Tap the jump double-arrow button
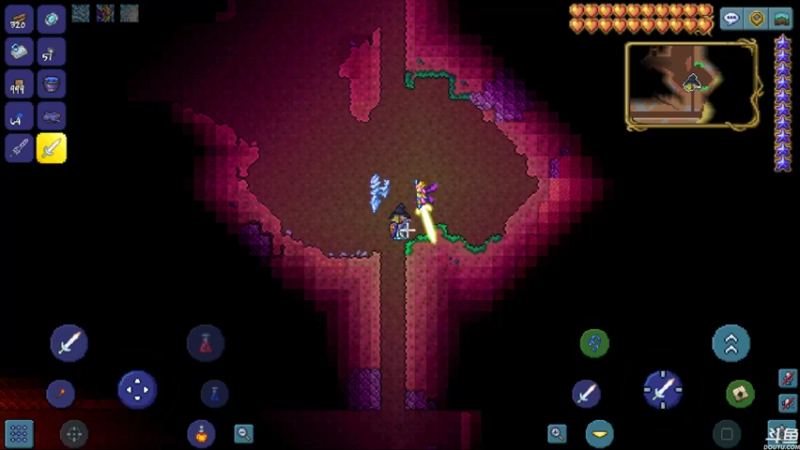Viewport: 800px width, 450px height. (x=731, y=343)
